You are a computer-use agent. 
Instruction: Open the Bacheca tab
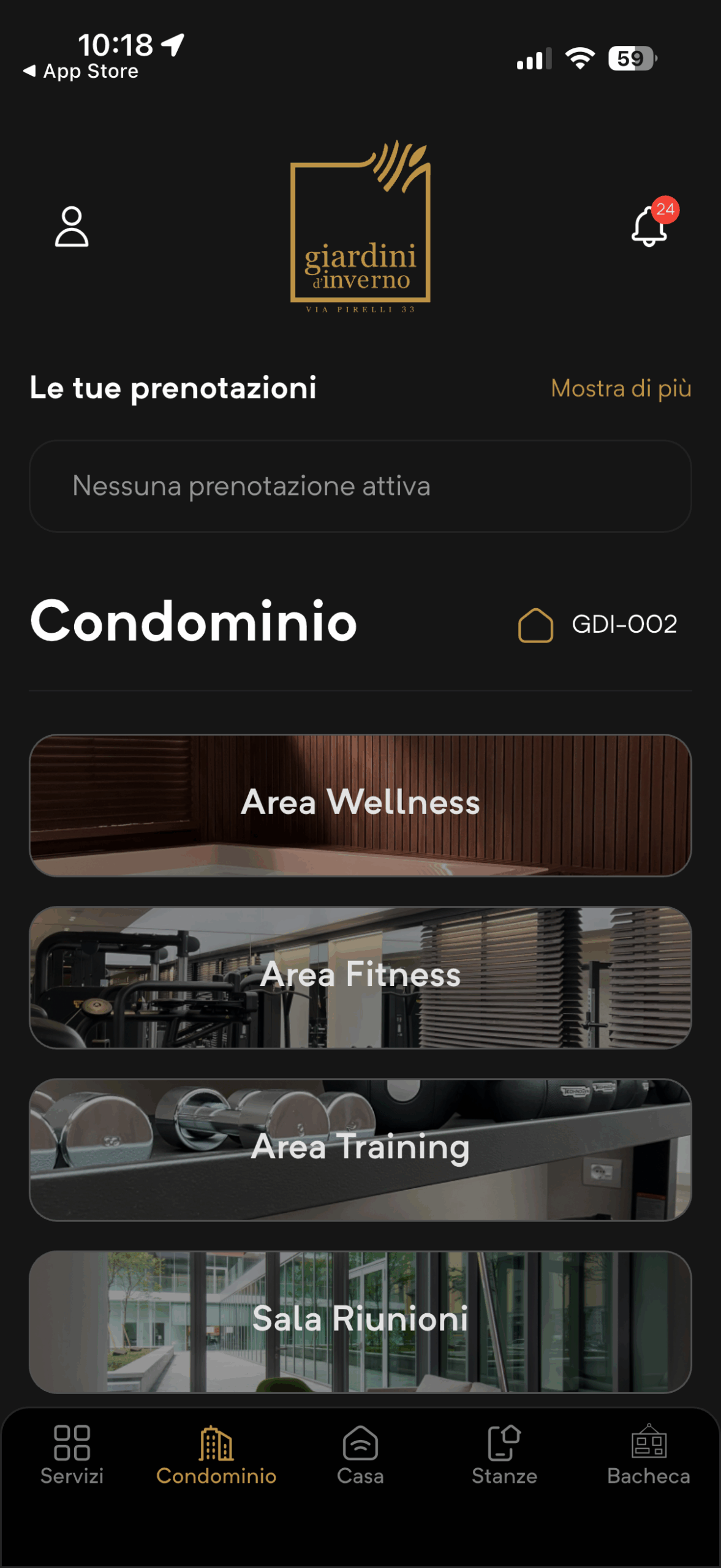point(649,1455)
